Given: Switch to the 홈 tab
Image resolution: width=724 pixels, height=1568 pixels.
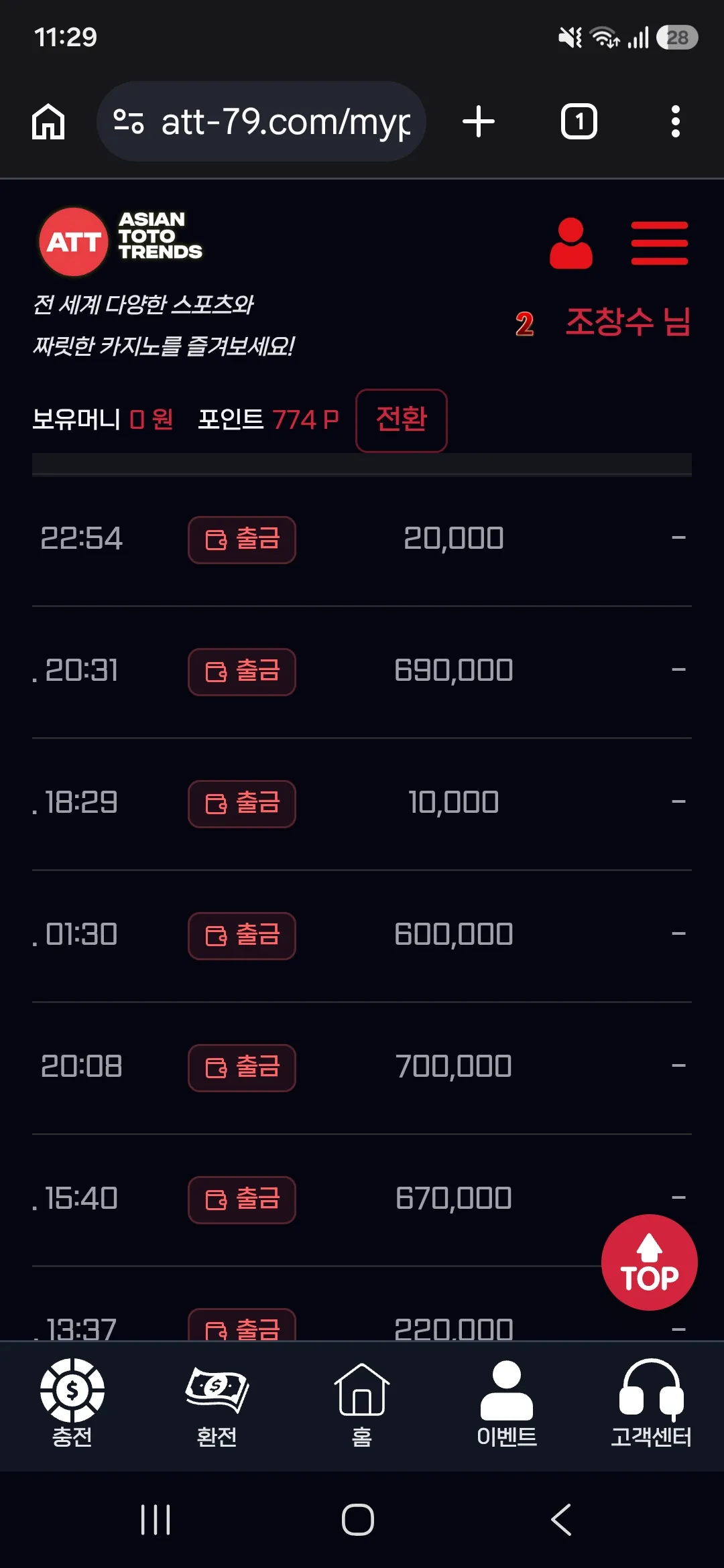Looking at the screenshot, I should coord(362,1403).
